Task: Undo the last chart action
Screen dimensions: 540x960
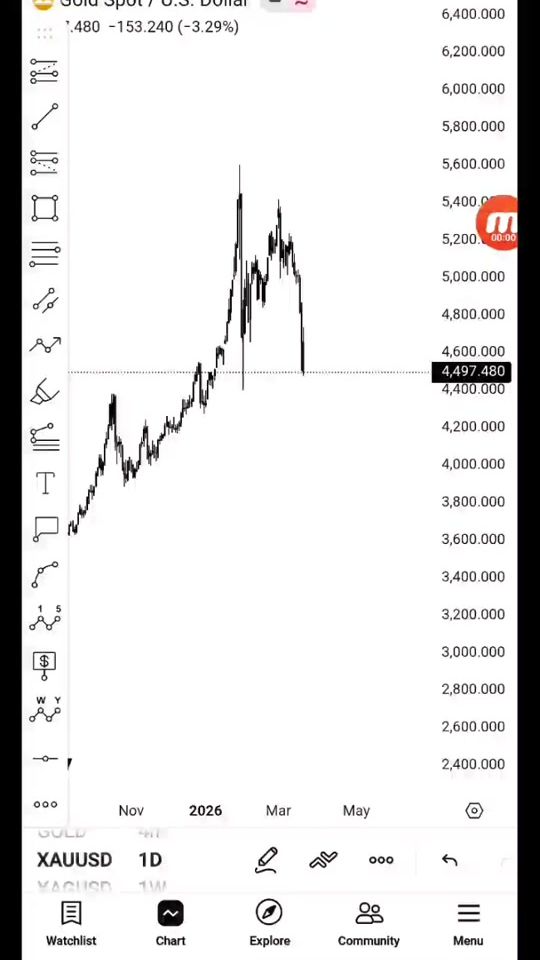Action: tap(449, 860)
